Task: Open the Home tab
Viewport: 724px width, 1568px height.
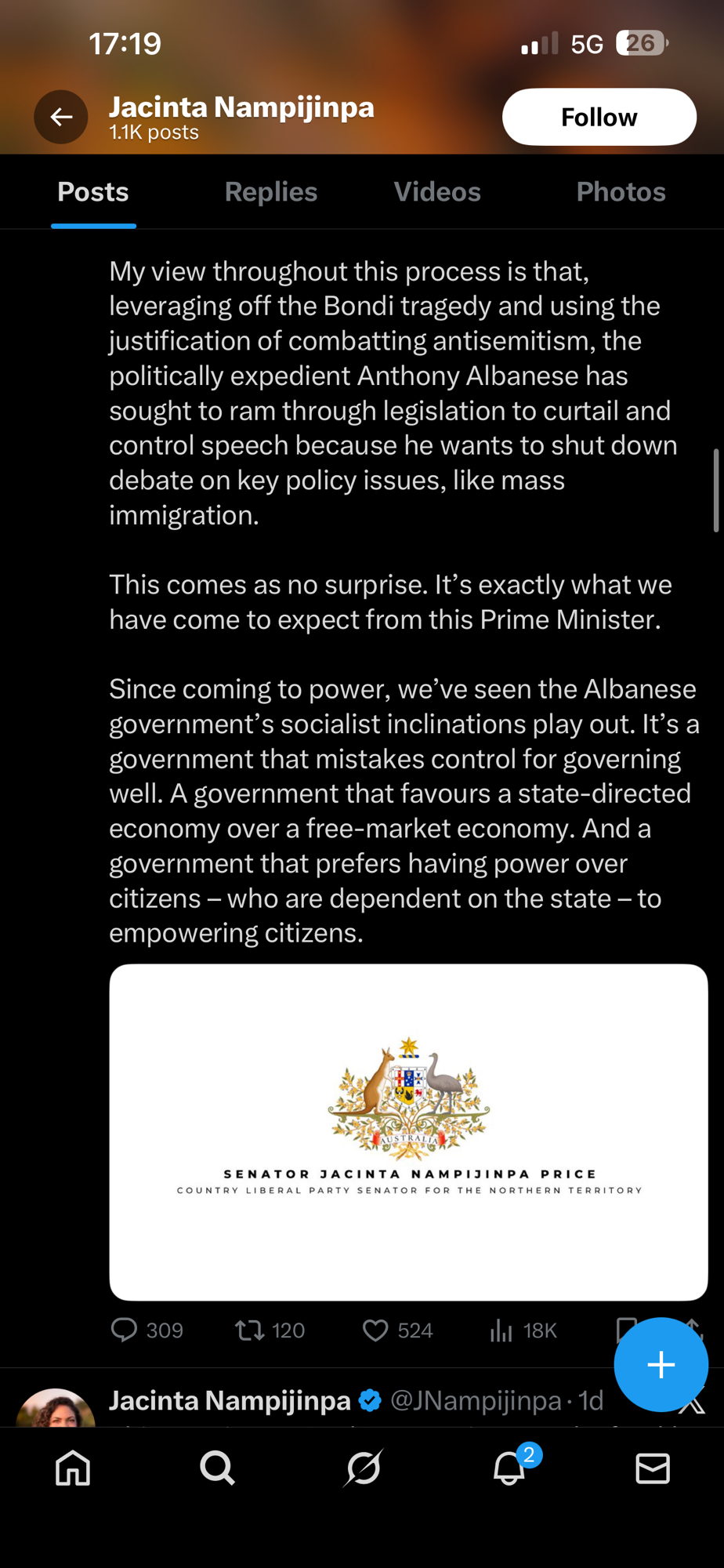Action: coord(73,1468)
